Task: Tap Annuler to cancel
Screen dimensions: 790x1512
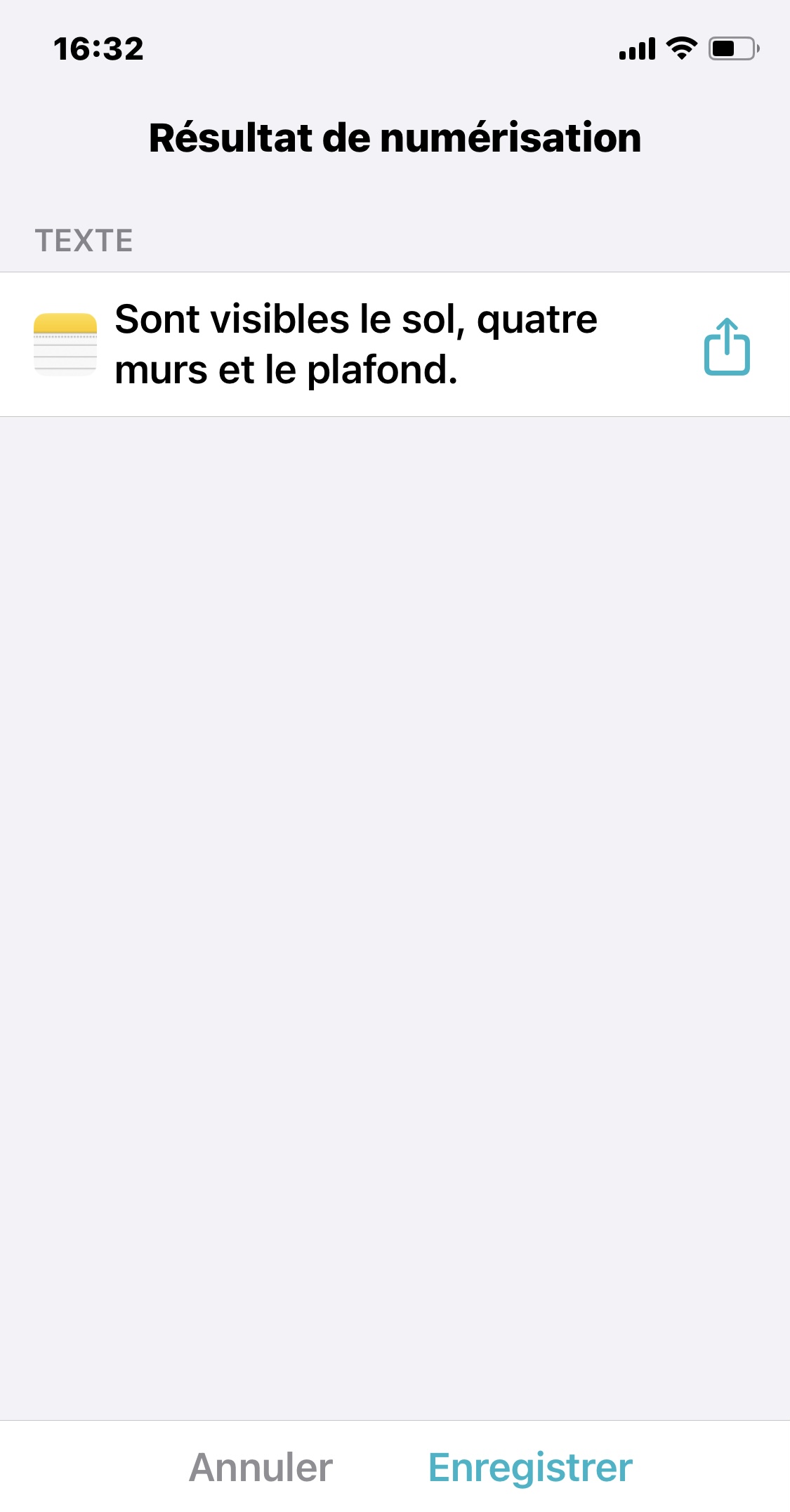Action: pos(261,1467)
